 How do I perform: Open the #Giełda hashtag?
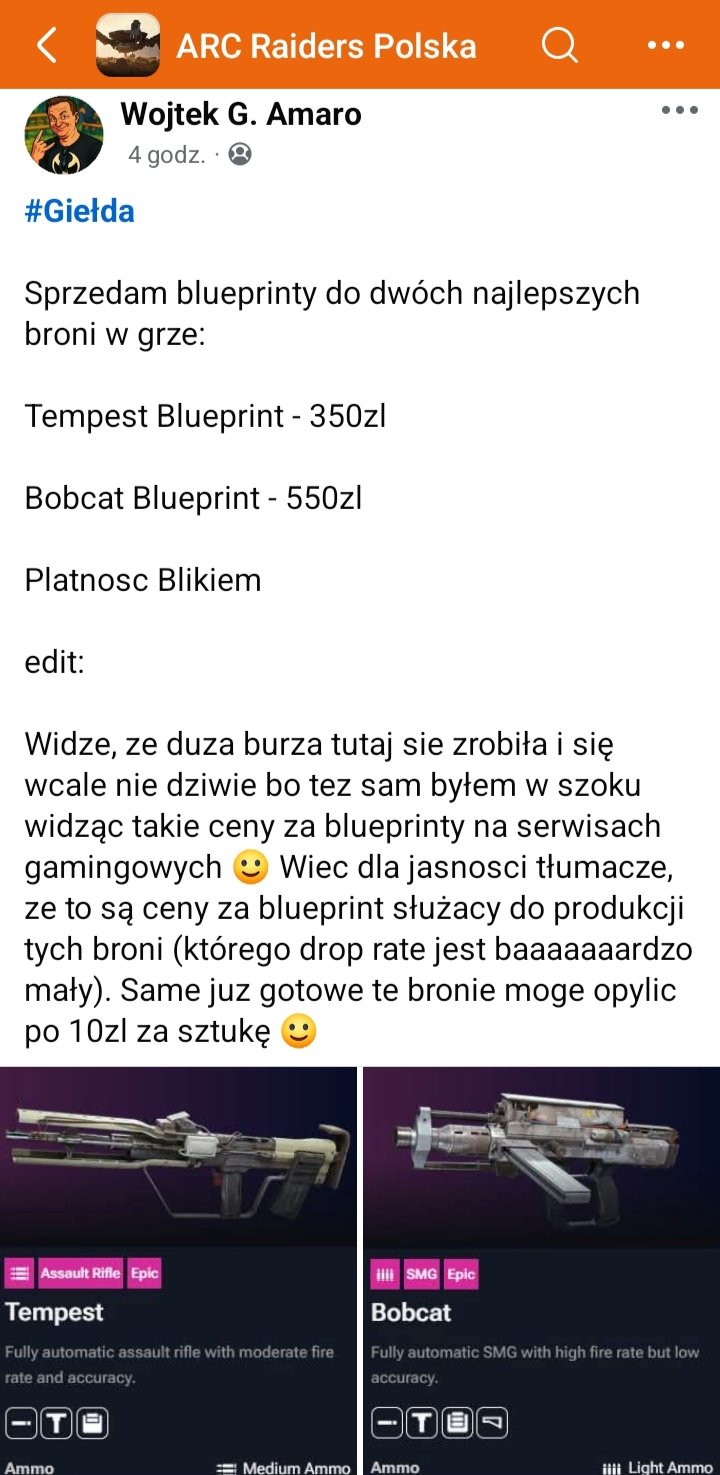click(79, 211)
